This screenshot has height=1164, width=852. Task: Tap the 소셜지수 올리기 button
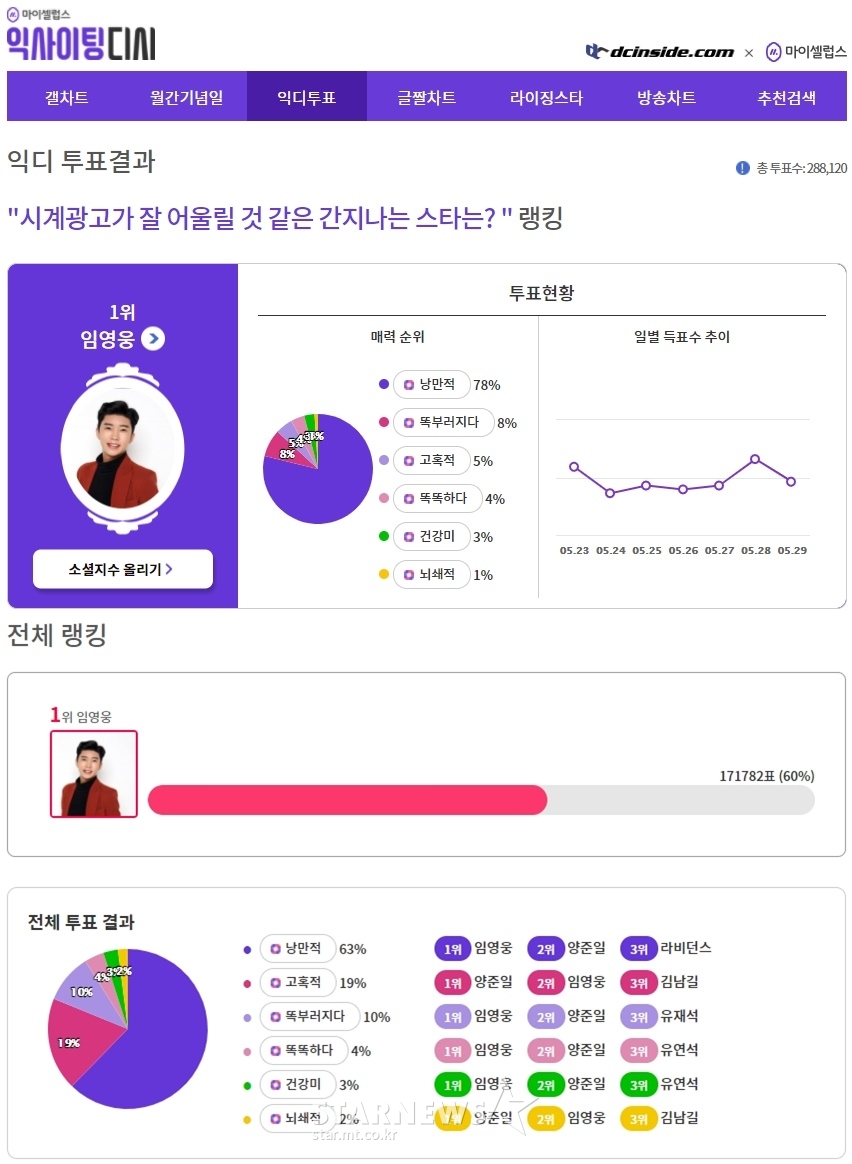(x=122, y=569)
